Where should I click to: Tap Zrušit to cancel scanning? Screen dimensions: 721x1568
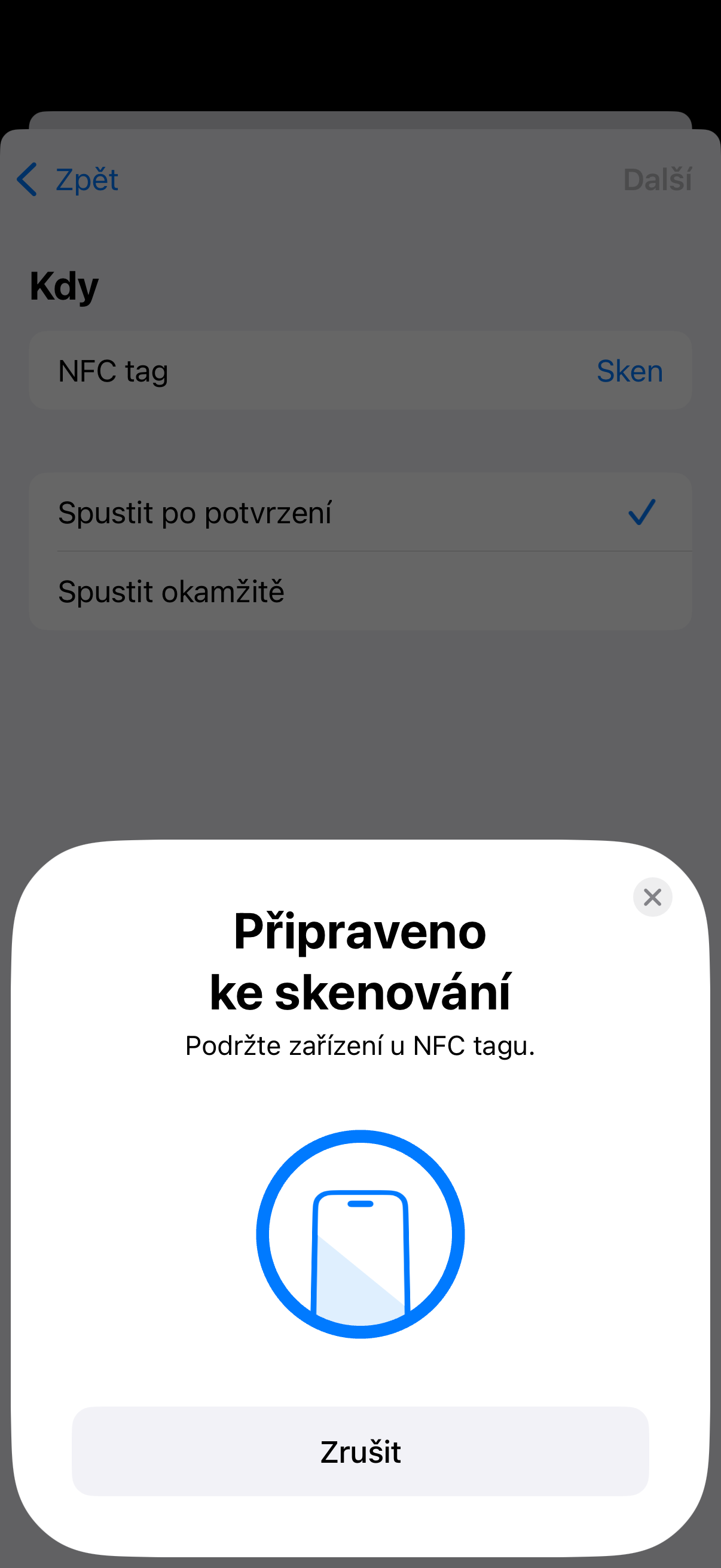pos(360,1451)
